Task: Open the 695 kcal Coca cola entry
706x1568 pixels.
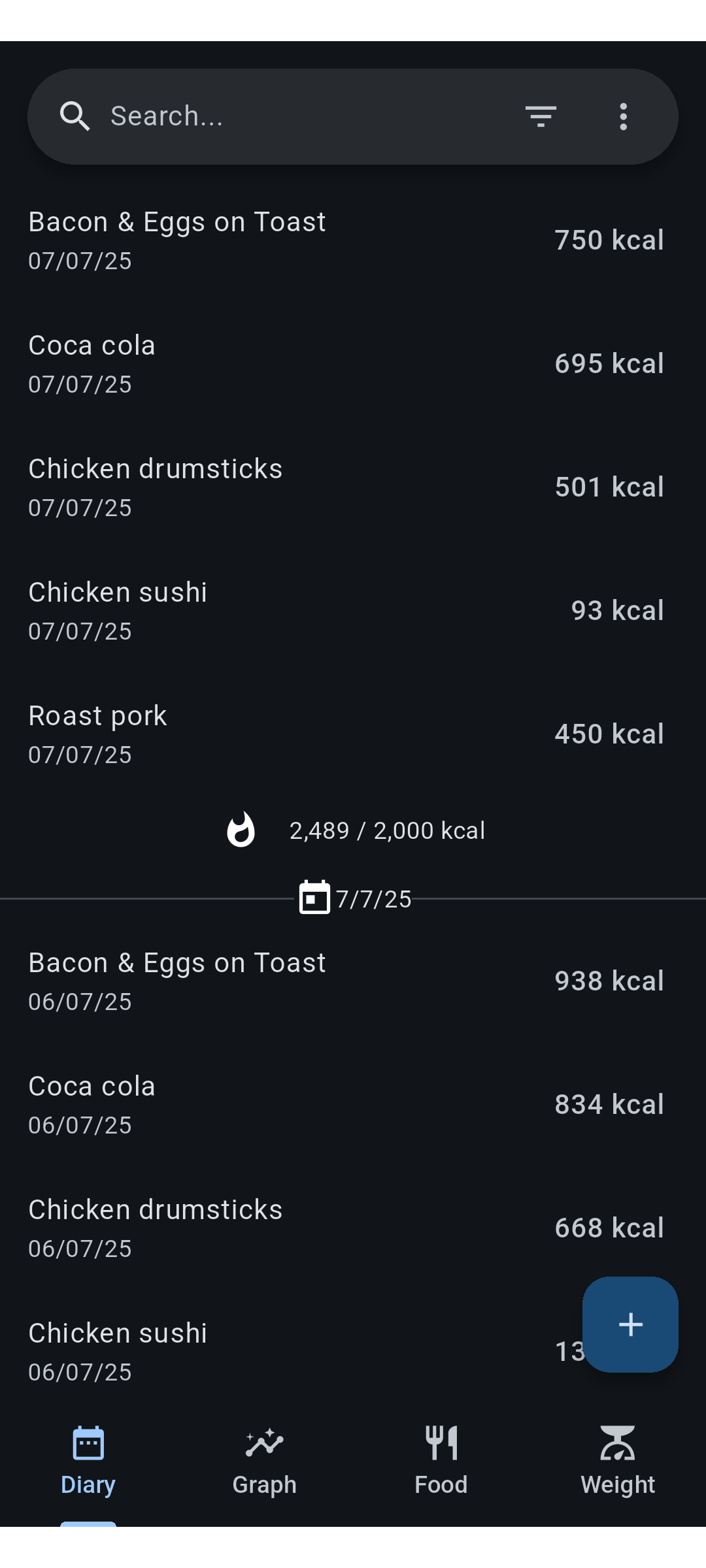Action: (x=353, y=364)
